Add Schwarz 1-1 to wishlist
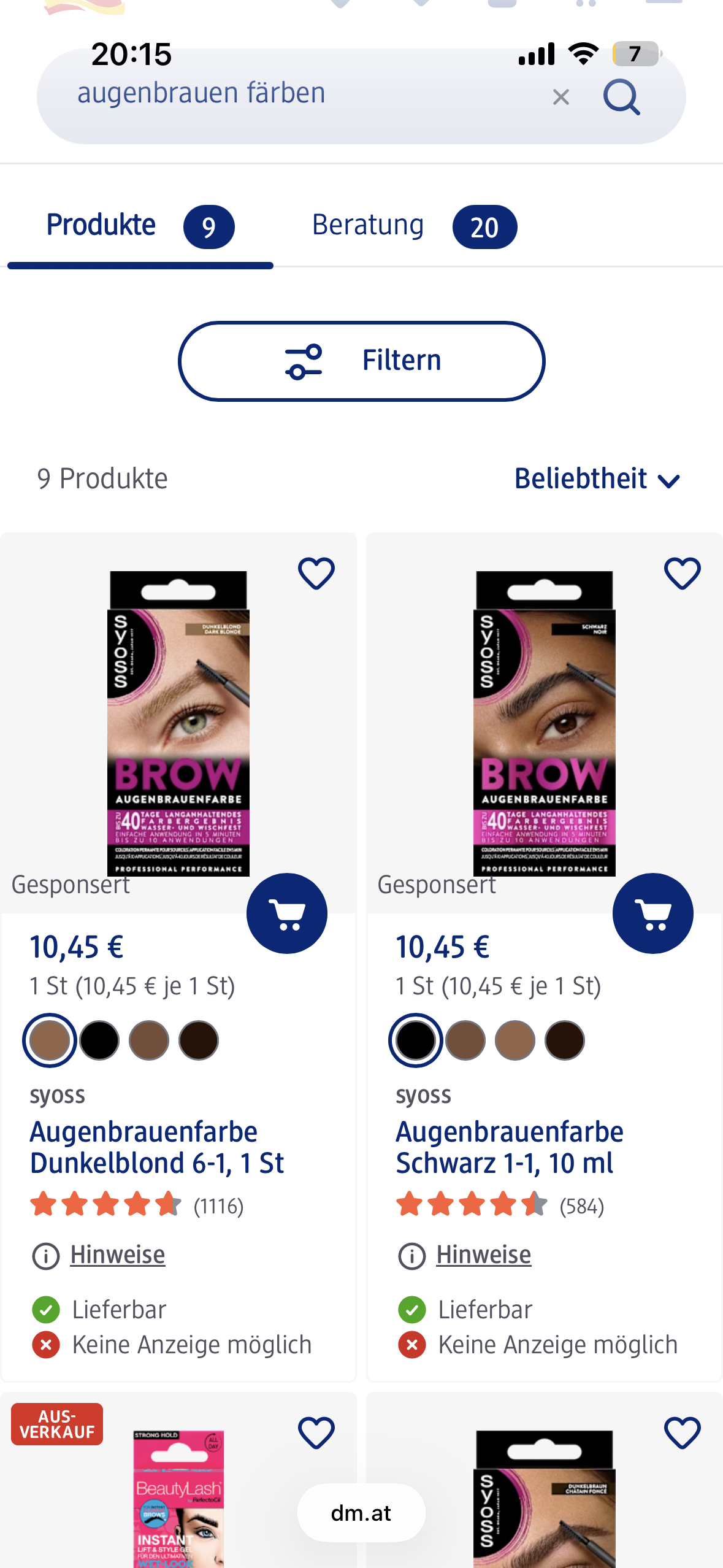723x1568 pixels. click(x=682, y=574)
